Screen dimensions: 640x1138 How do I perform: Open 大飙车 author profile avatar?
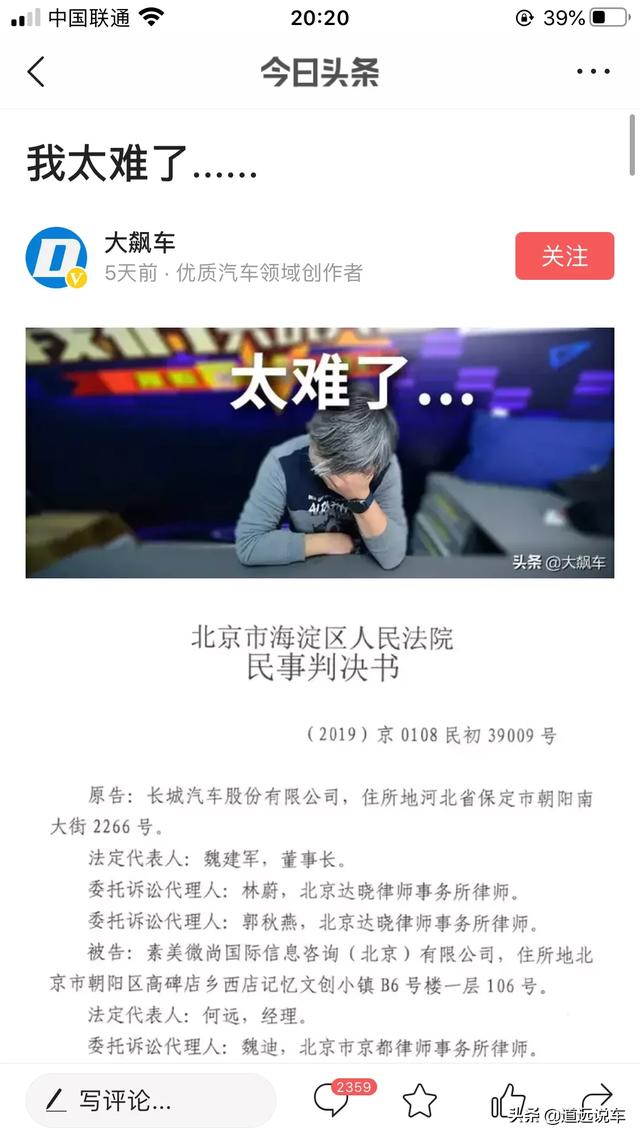point(56,257)
